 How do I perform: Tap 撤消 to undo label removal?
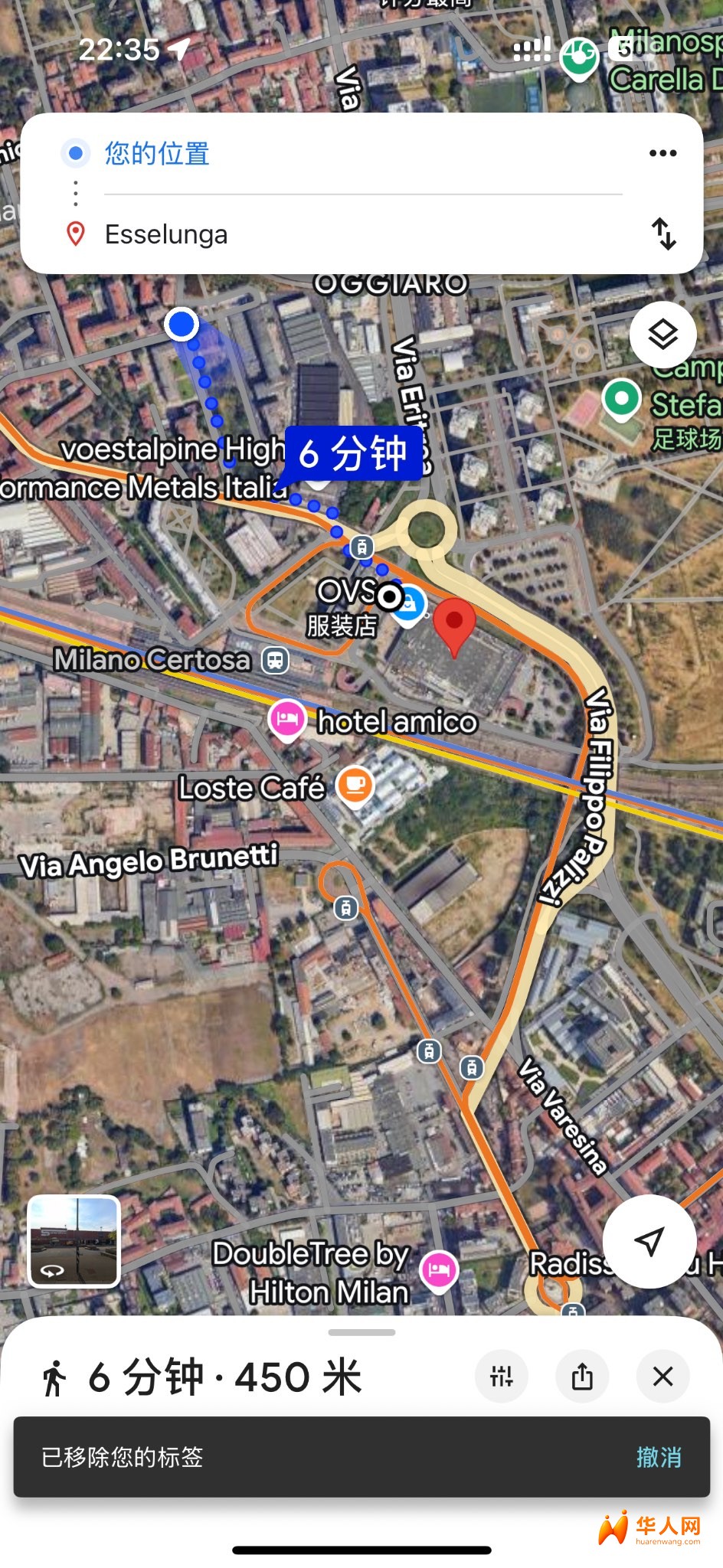click(x=659, y=1457)
